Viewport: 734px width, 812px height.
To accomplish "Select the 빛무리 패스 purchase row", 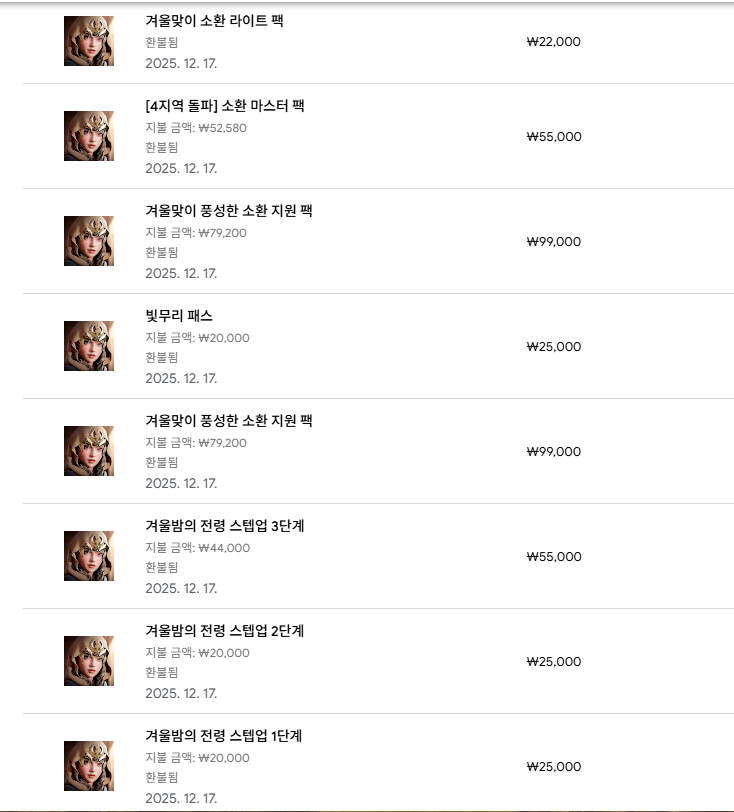I will click(x=179, y=316).
